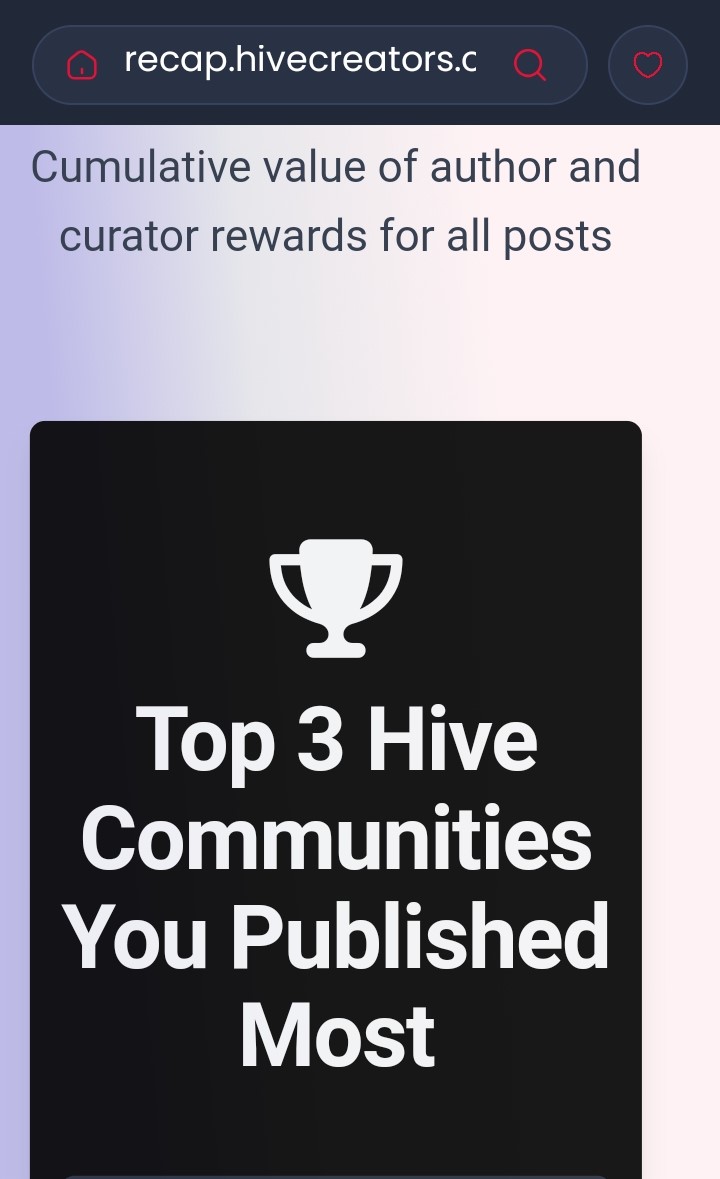This screenshot has width=720, height=1179.
Task: Add page to favorites with heart button
Action: [x=648, y=65]
